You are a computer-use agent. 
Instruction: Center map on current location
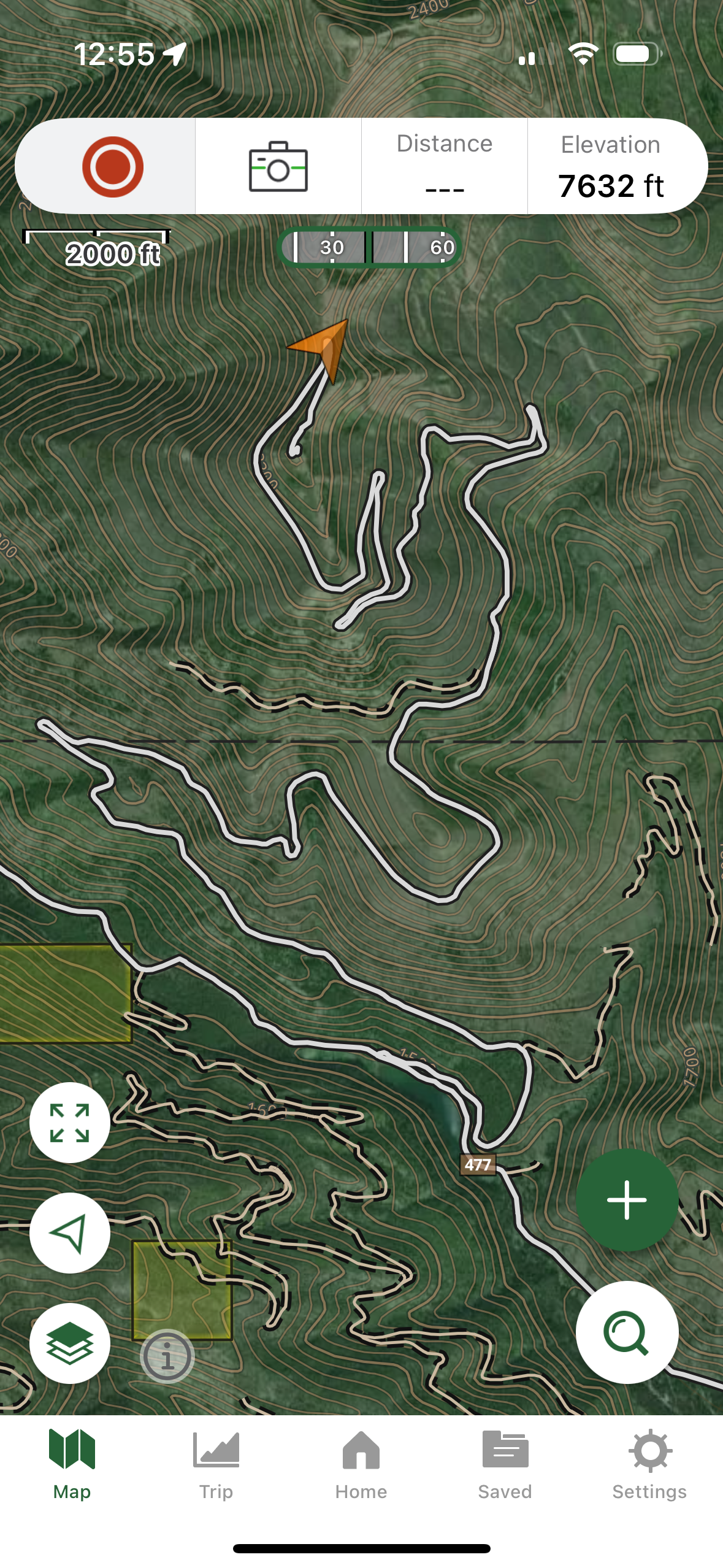(70, 1232)
